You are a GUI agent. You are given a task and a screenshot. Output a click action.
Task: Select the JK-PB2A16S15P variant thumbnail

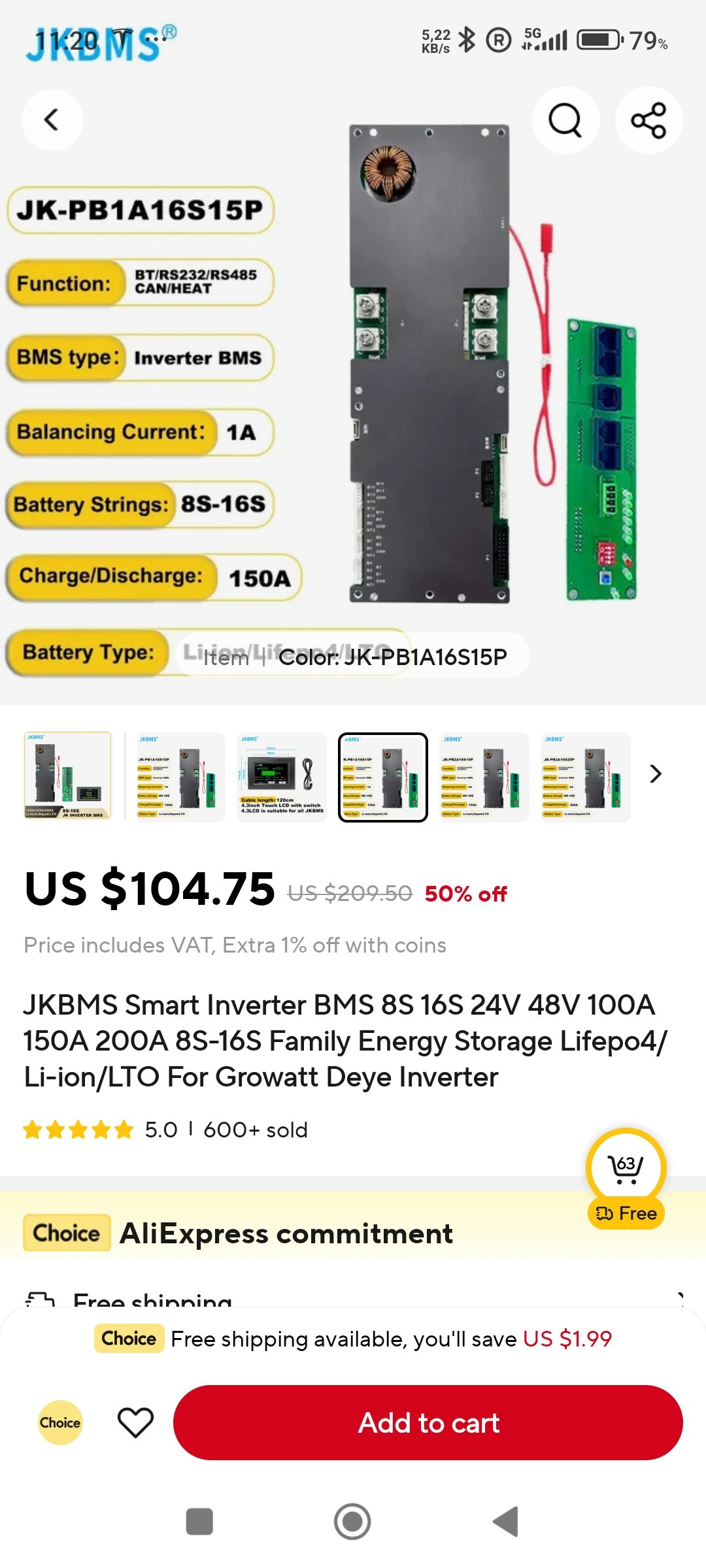point(484,777)
